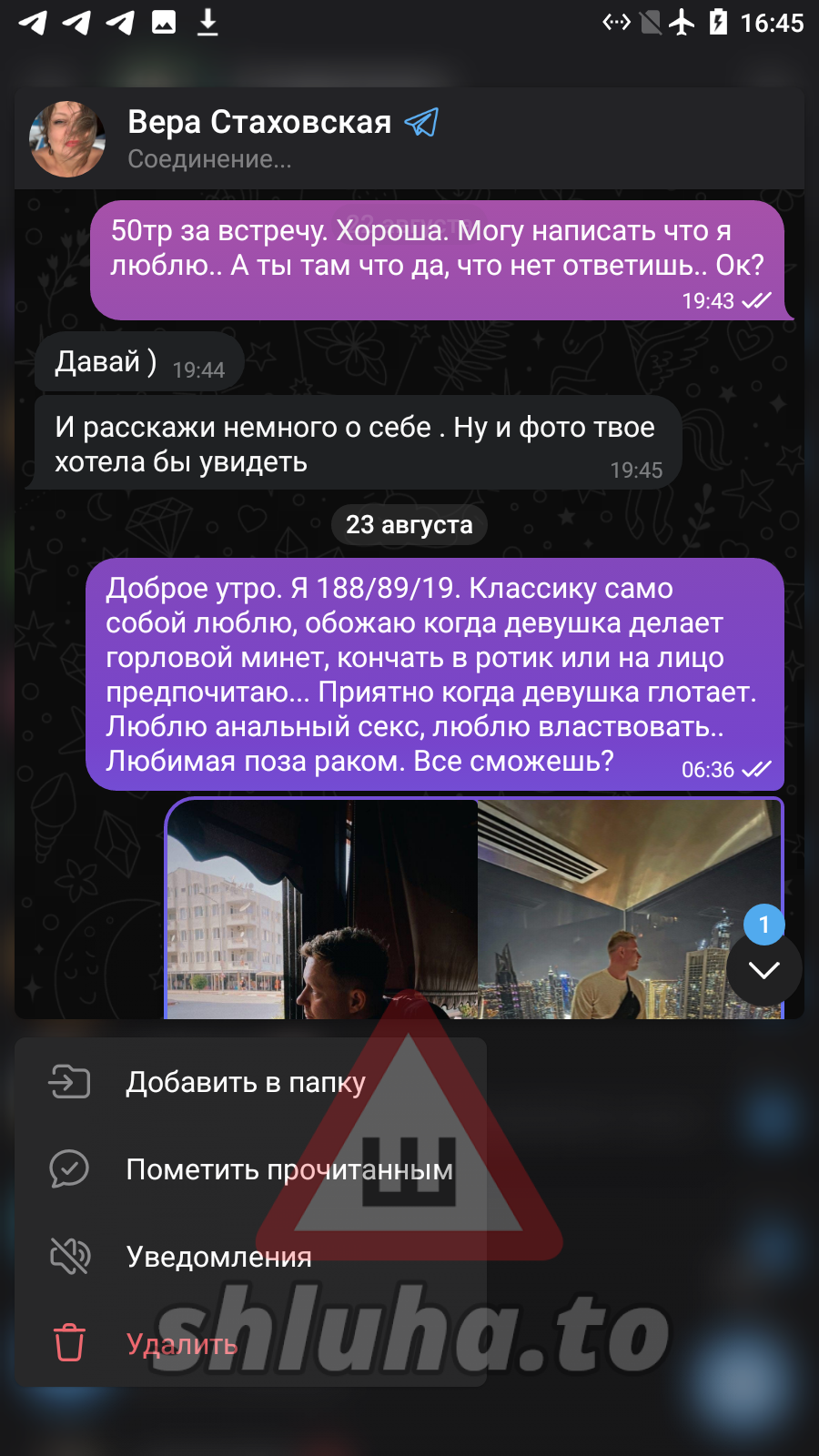
Task: Add this chat to a folder
Action: 246,1082
